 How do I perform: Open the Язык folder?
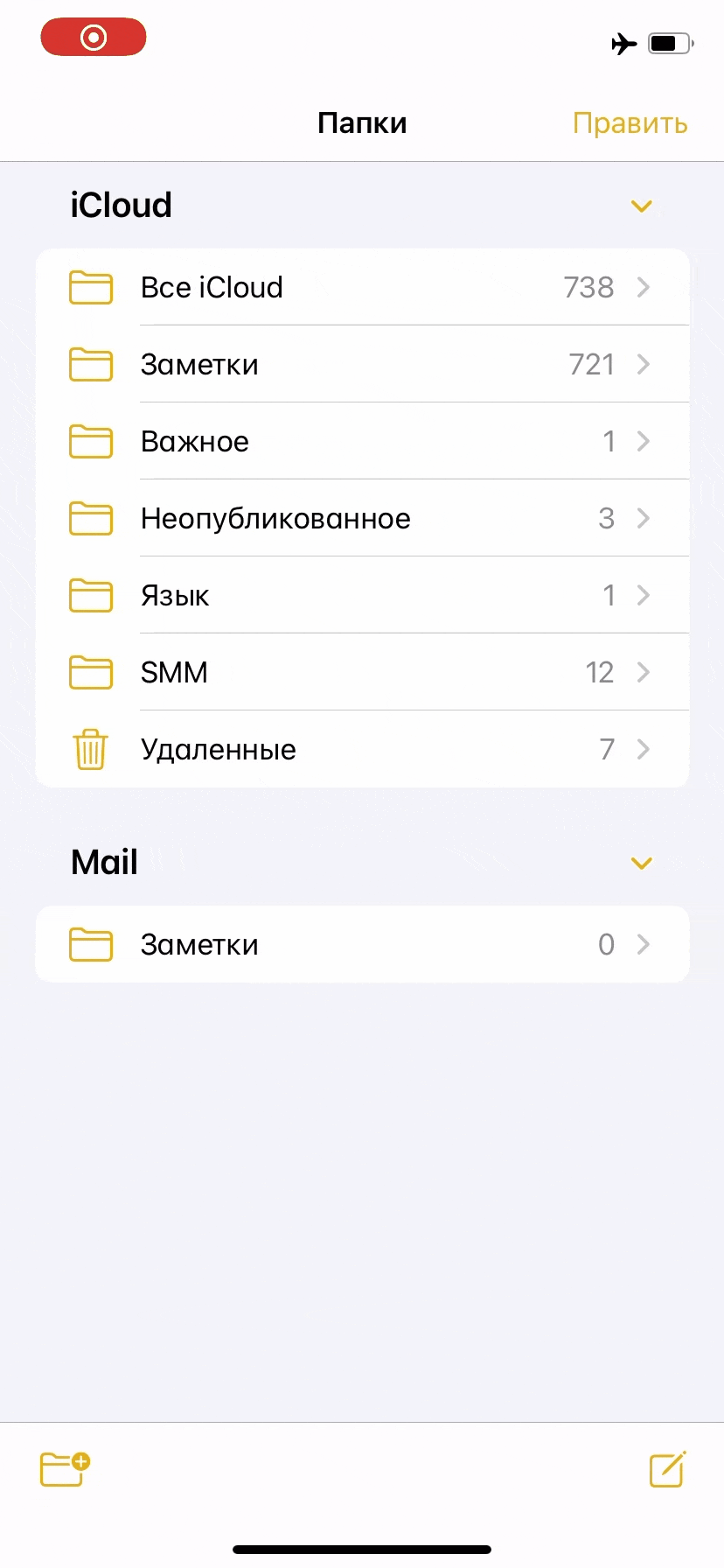point(362,595)
